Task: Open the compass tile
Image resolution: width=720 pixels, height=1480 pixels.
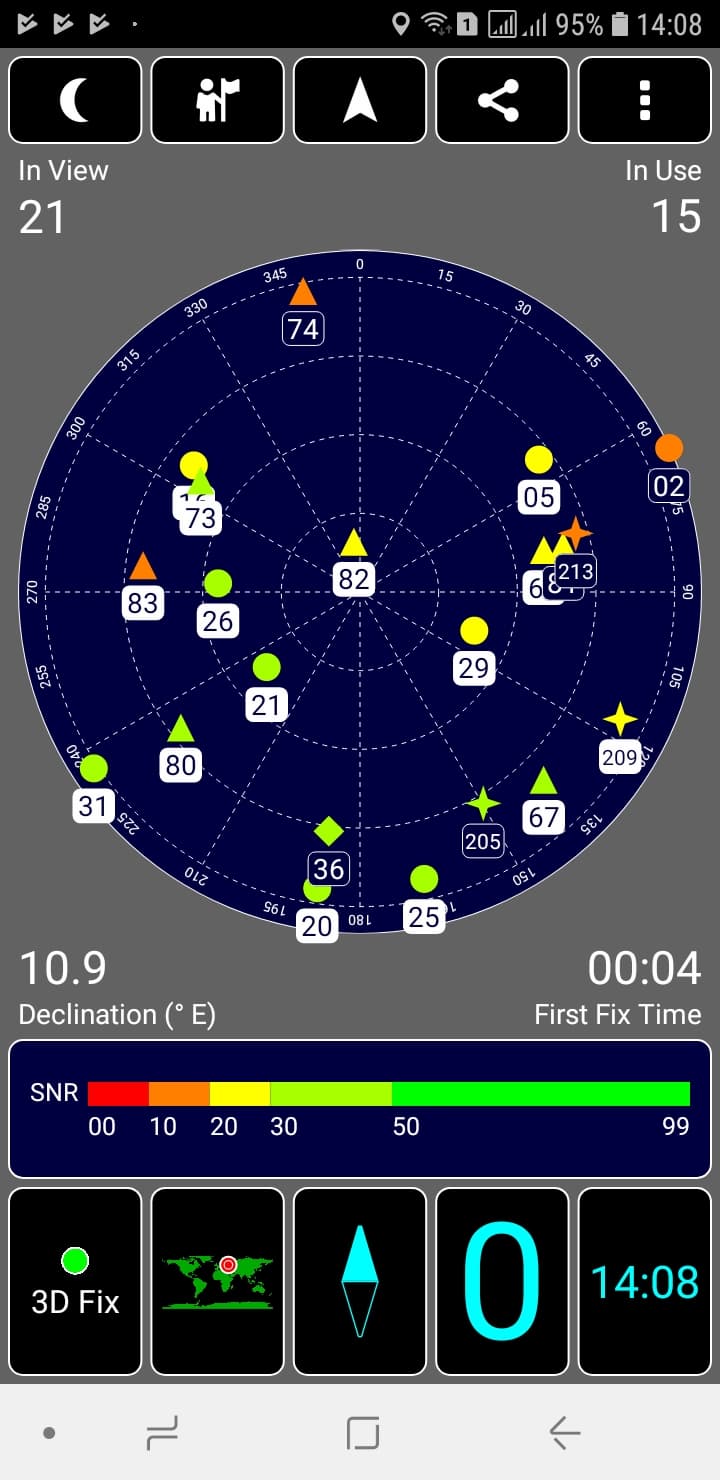Action: click(x=360, y=1281)
